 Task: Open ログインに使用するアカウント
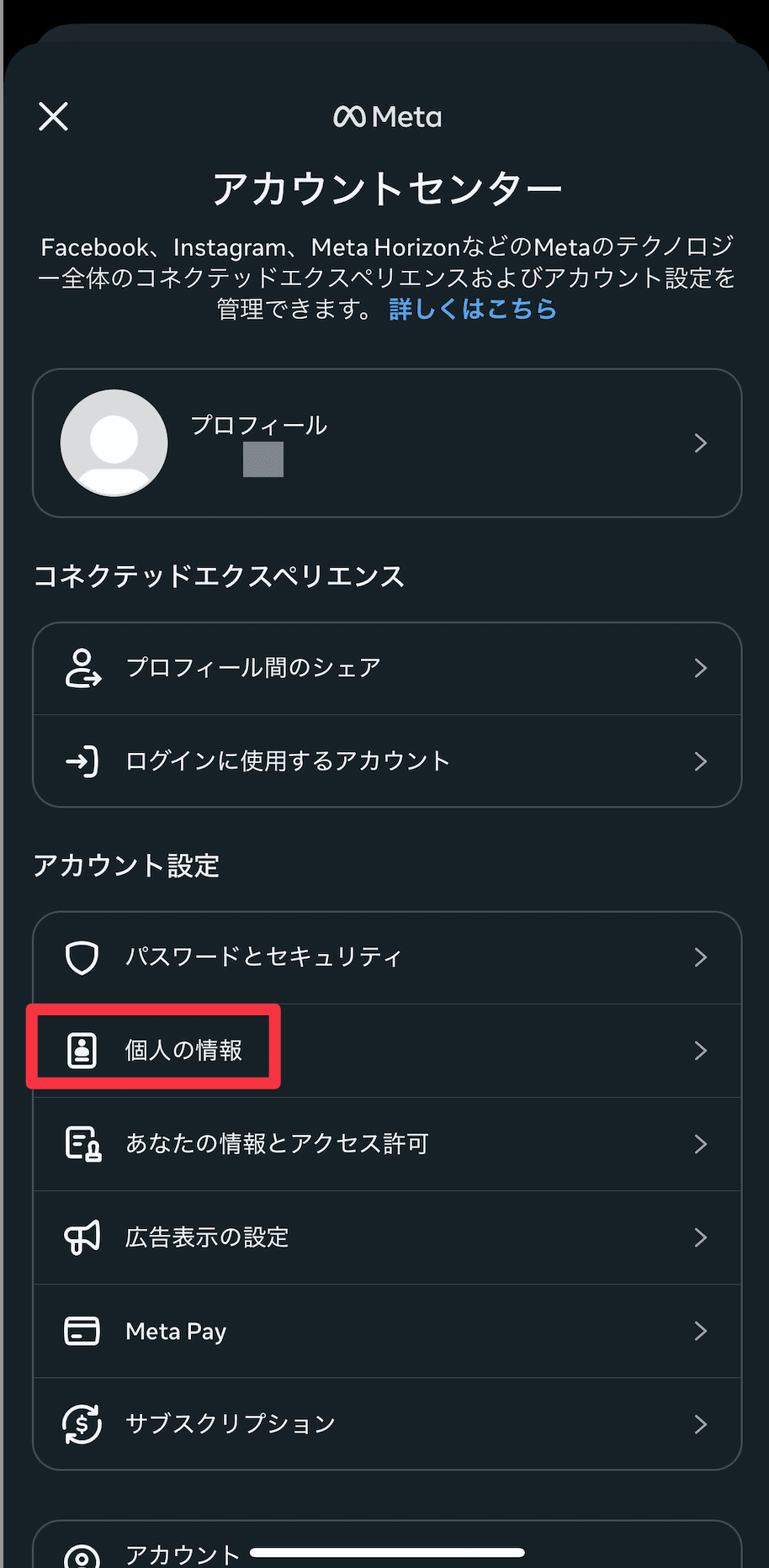[x=387, y=761]
